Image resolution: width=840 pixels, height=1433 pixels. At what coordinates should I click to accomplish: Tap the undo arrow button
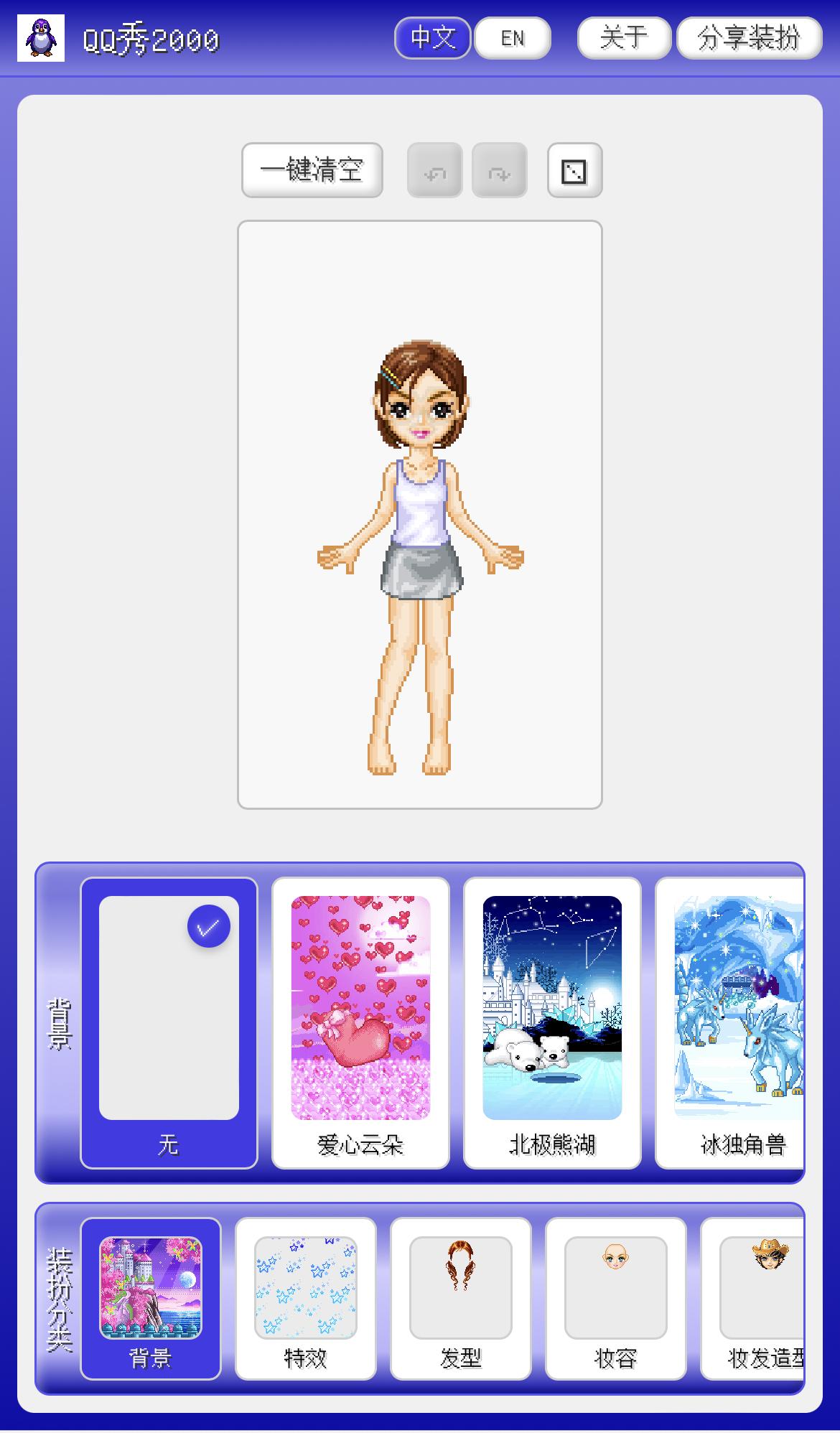[435, 171]
